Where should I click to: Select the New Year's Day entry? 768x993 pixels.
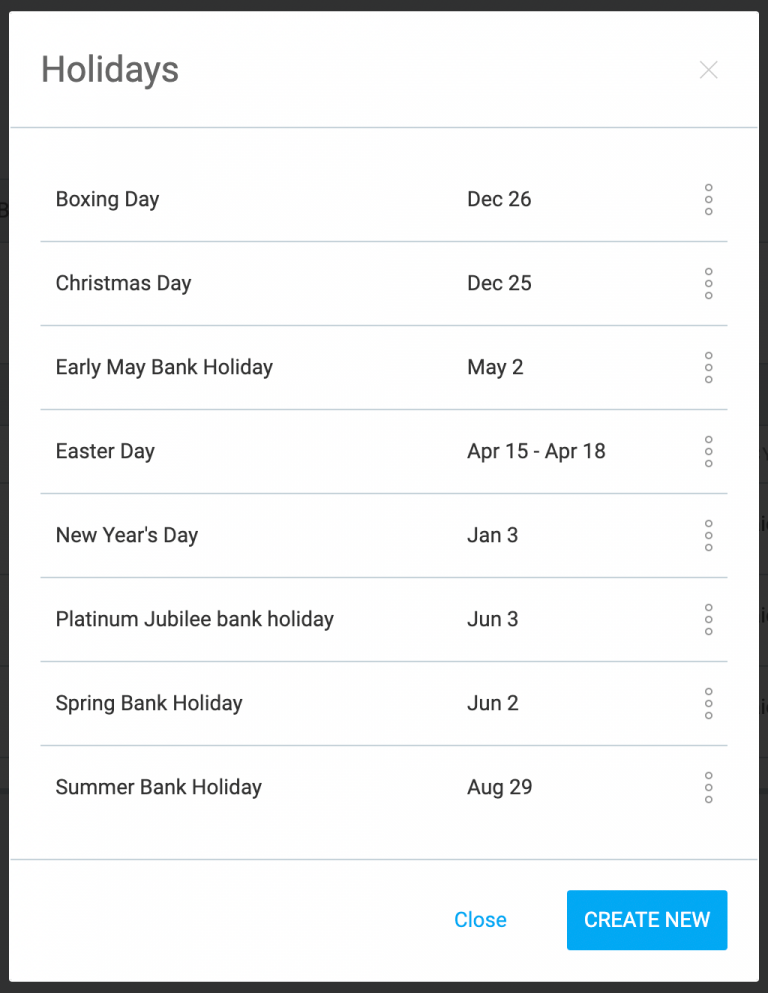tap(126, 535)
